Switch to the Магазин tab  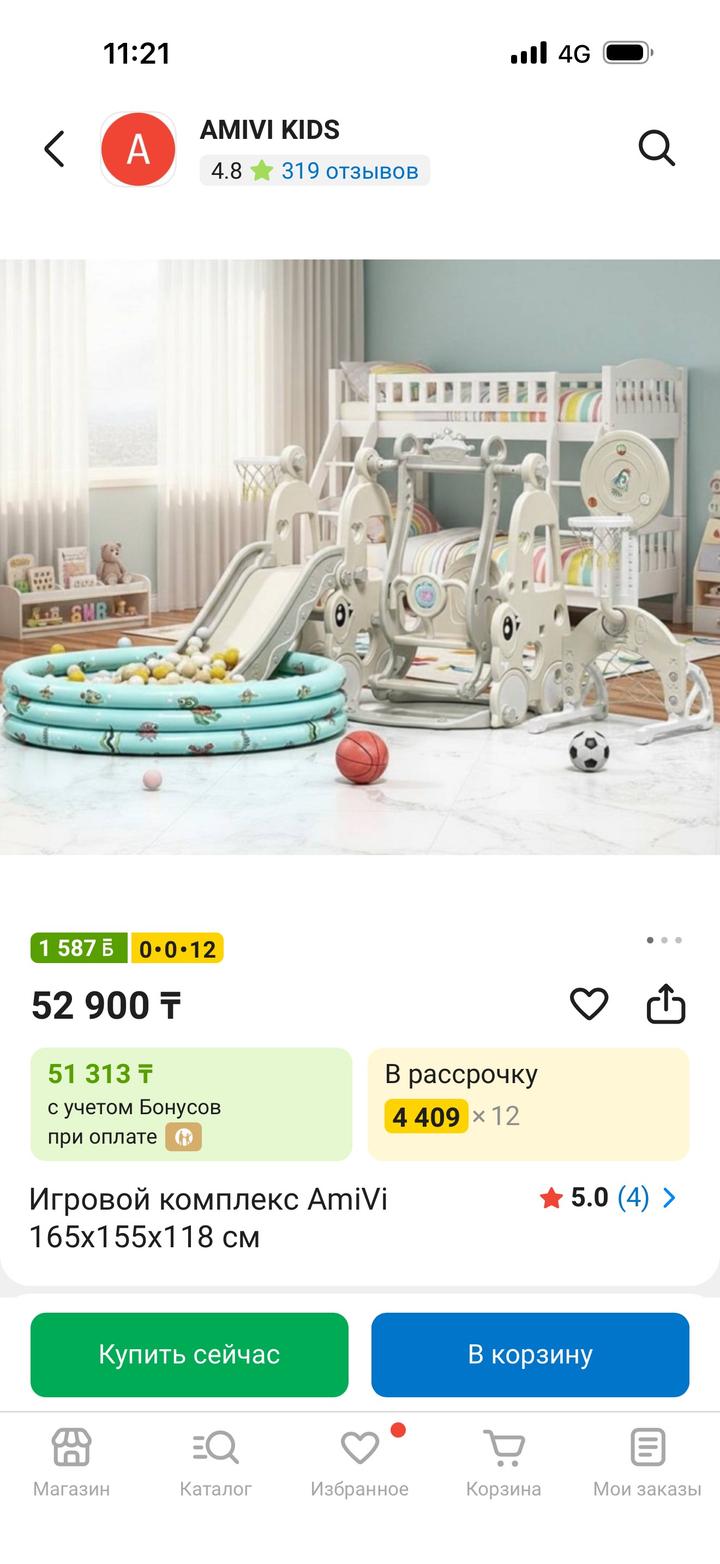(71, 1462)
